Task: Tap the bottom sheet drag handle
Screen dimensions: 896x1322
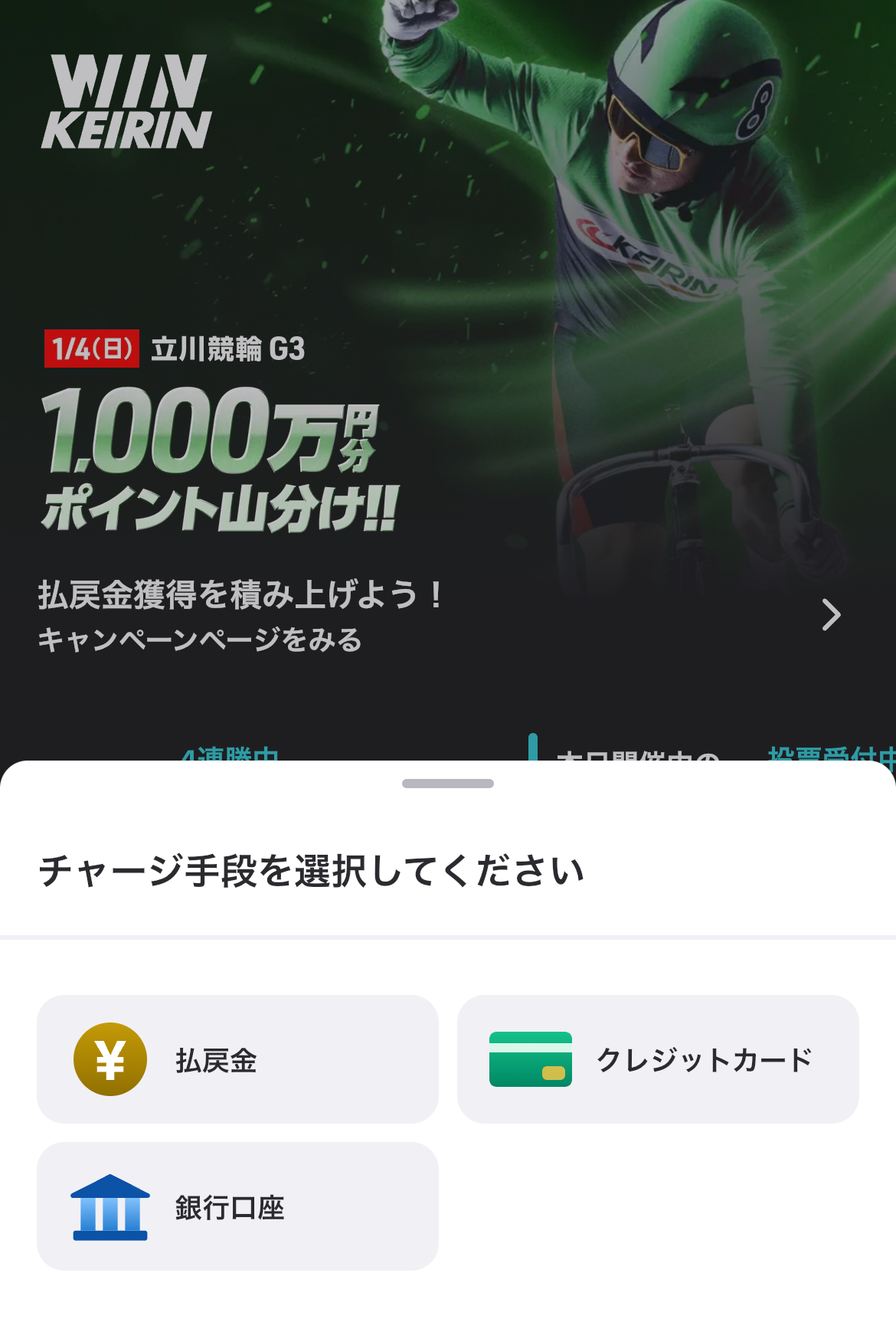Action: 448,784
